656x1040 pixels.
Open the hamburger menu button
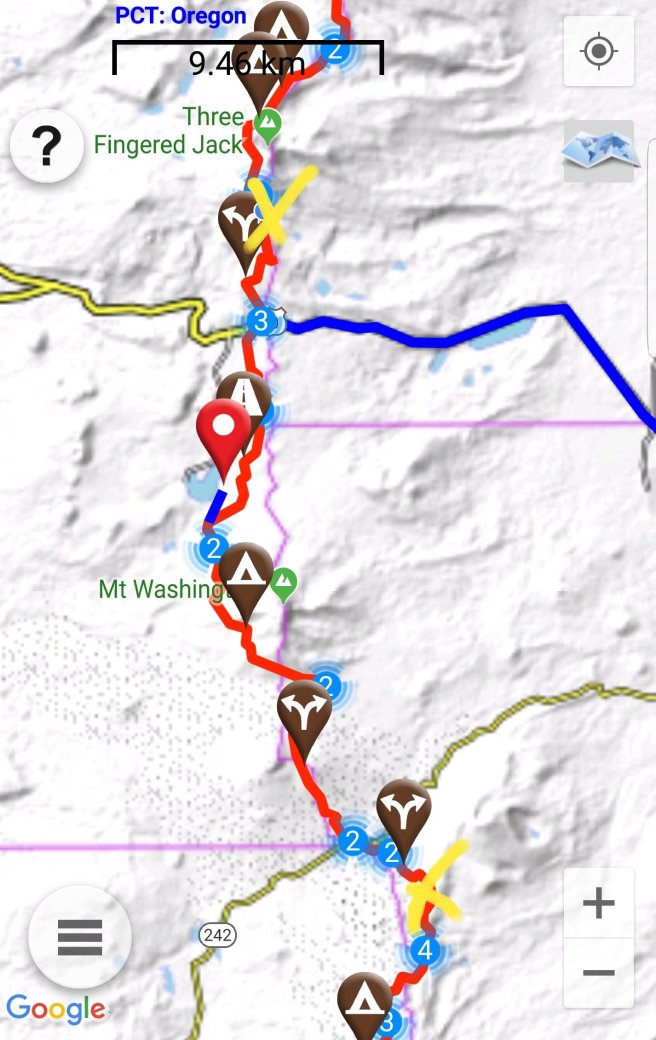click(x=80, y=937)
